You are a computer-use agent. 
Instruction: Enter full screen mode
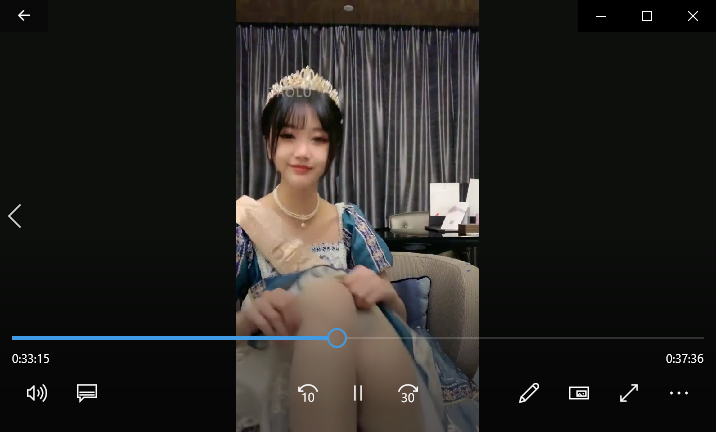click(x=629, y=393)
